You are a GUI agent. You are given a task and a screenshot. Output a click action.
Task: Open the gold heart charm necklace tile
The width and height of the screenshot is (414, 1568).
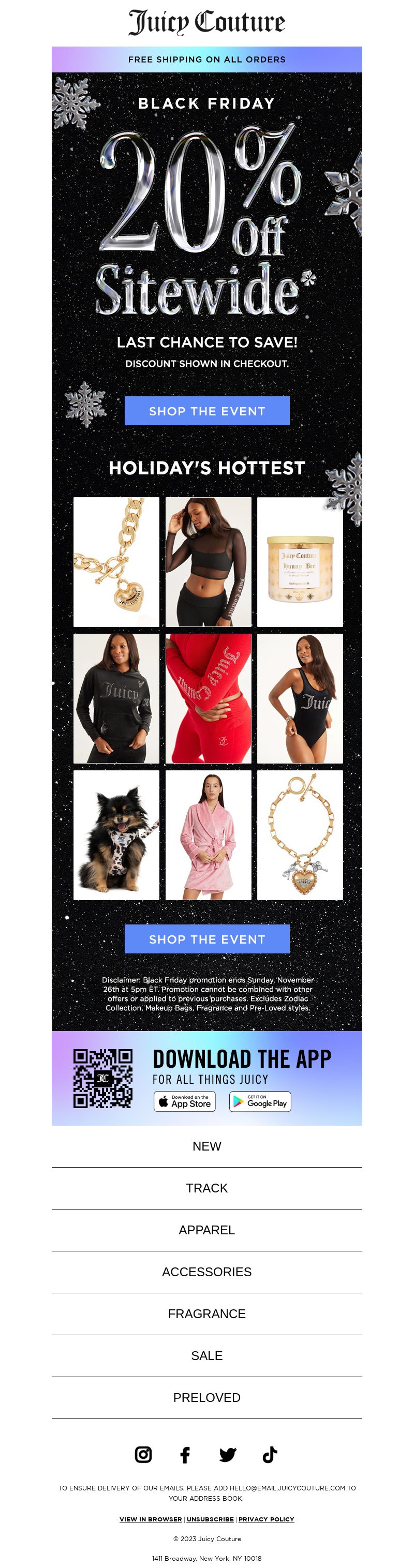click(116, 562)
